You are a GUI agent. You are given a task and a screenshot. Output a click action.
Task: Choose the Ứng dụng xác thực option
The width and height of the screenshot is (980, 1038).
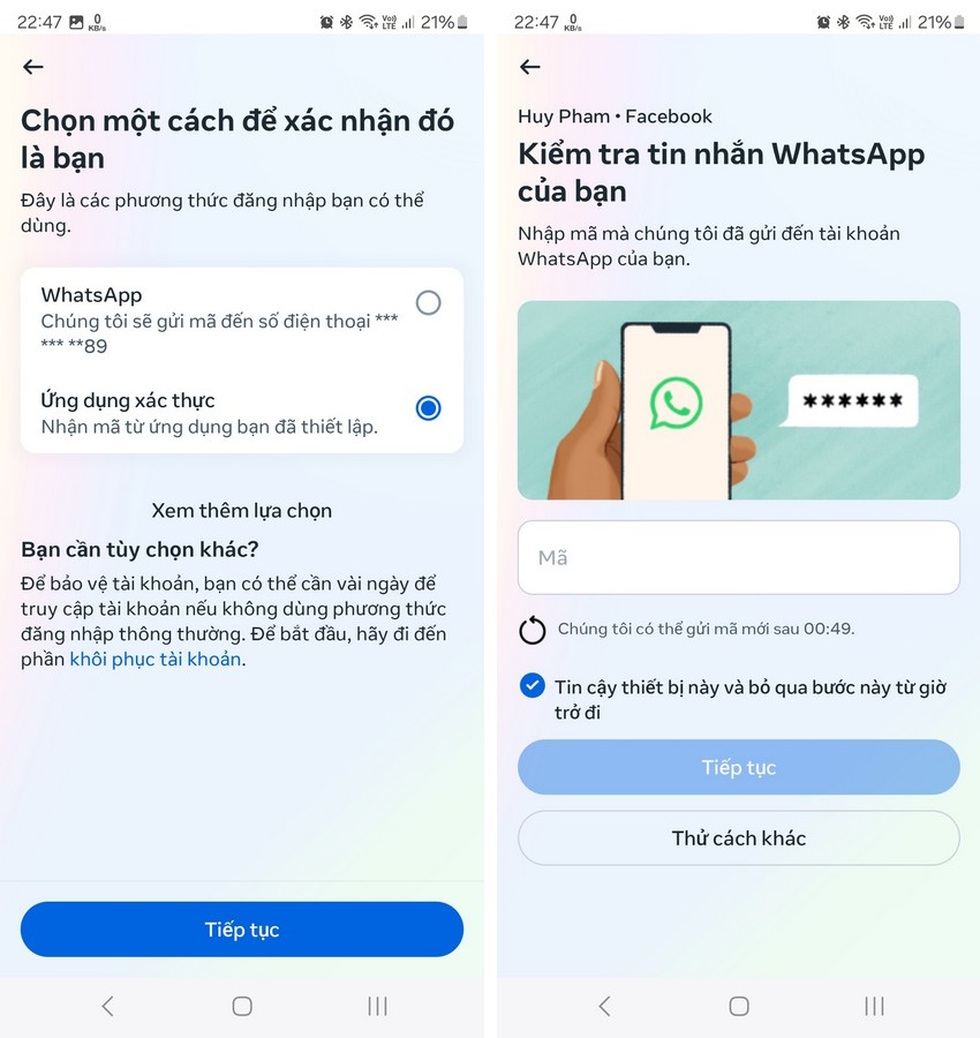pyautogui.click(x=428, y=408)
